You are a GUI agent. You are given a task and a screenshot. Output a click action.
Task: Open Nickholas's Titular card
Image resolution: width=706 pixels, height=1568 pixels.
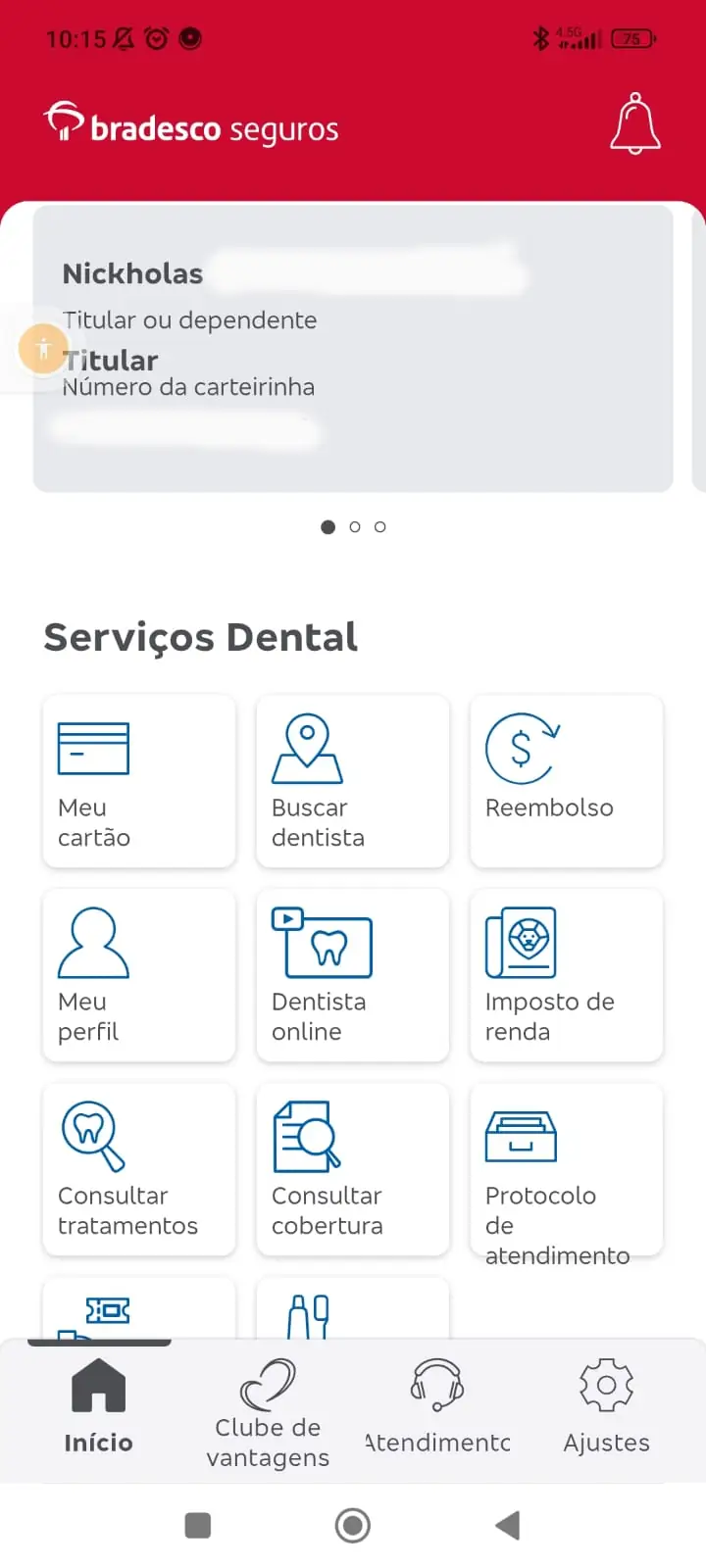(x=353, y=348)
